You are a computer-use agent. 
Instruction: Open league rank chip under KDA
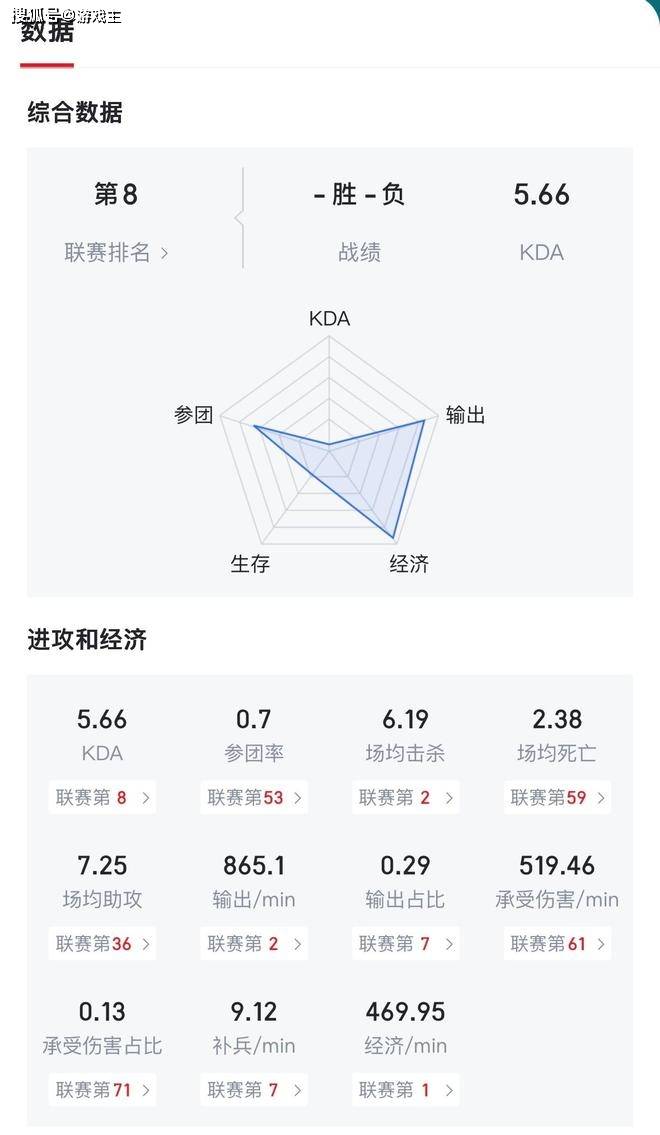102,797
